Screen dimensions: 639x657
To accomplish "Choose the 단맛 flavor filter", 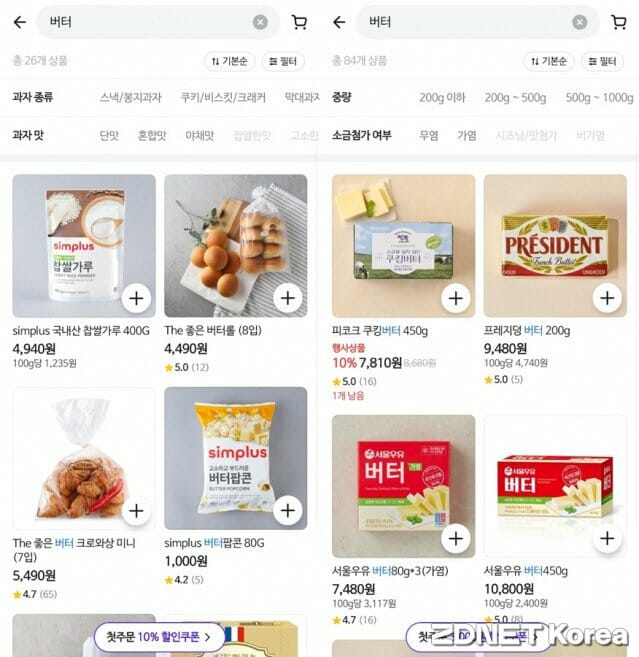I will 109,136.
